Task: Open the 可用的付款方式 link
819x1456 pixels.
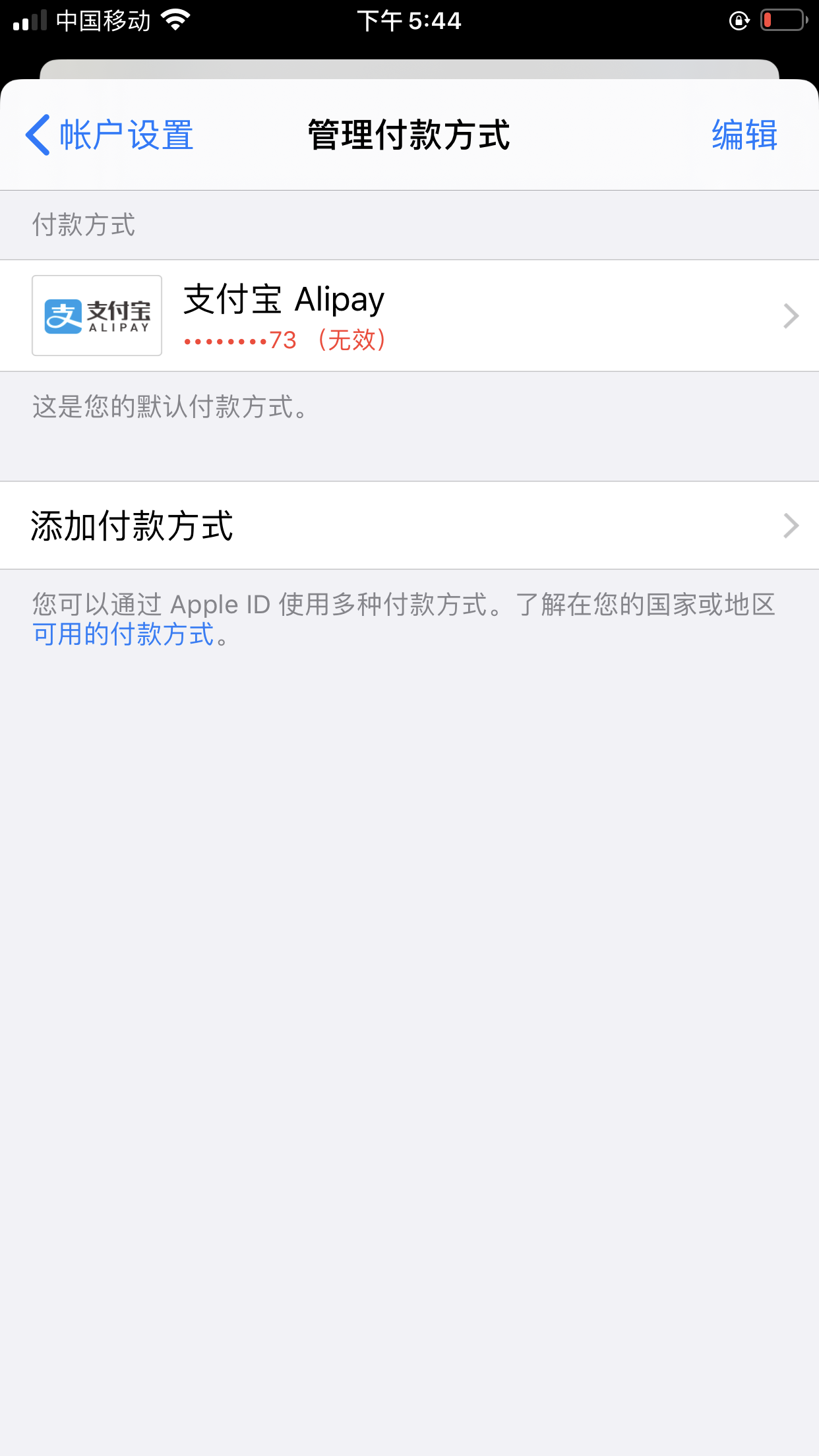Action: [x=124, y=634]
